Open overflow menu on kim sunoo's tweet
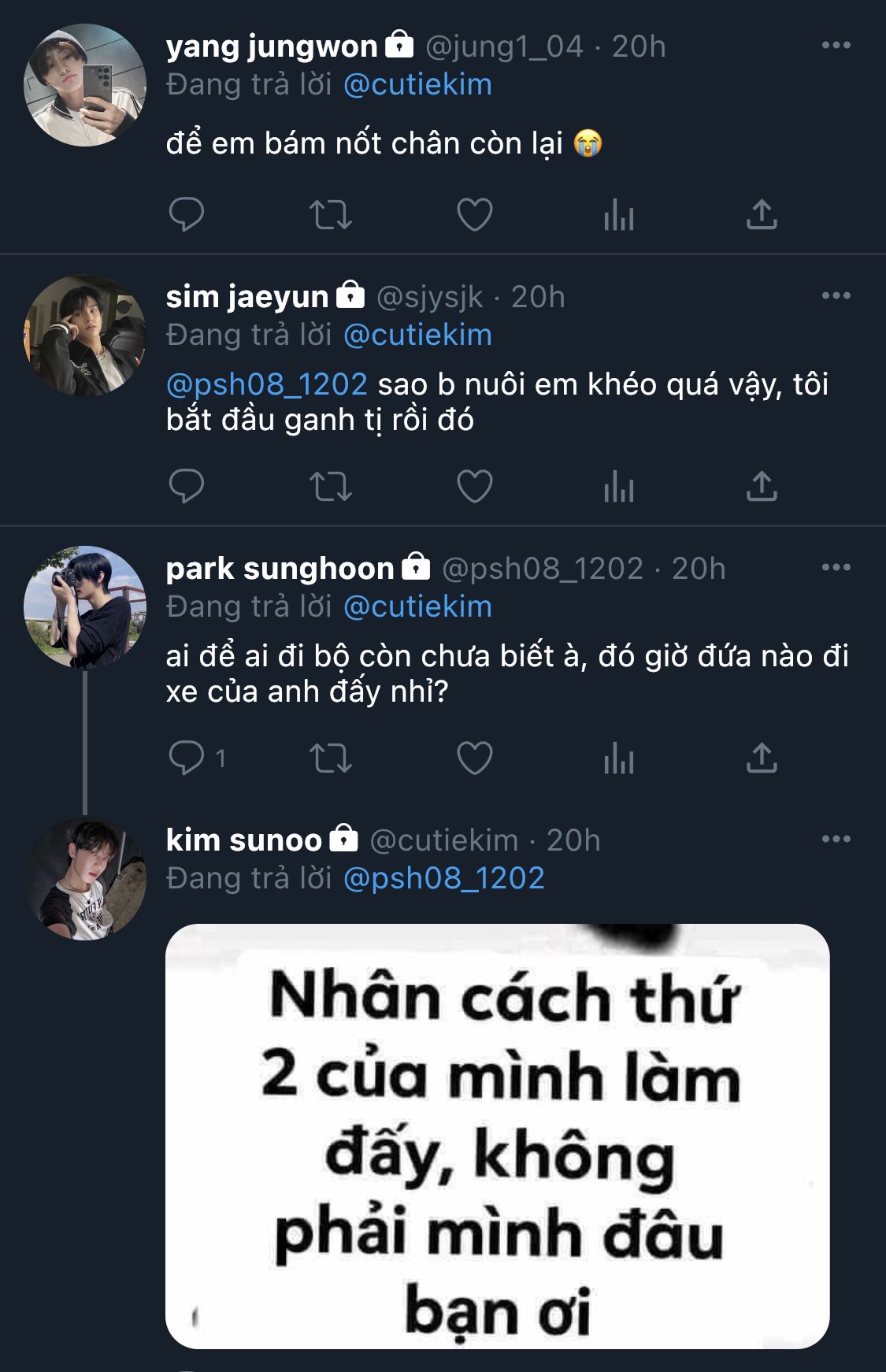The image size is (886, 1372). tap(836, 840)
